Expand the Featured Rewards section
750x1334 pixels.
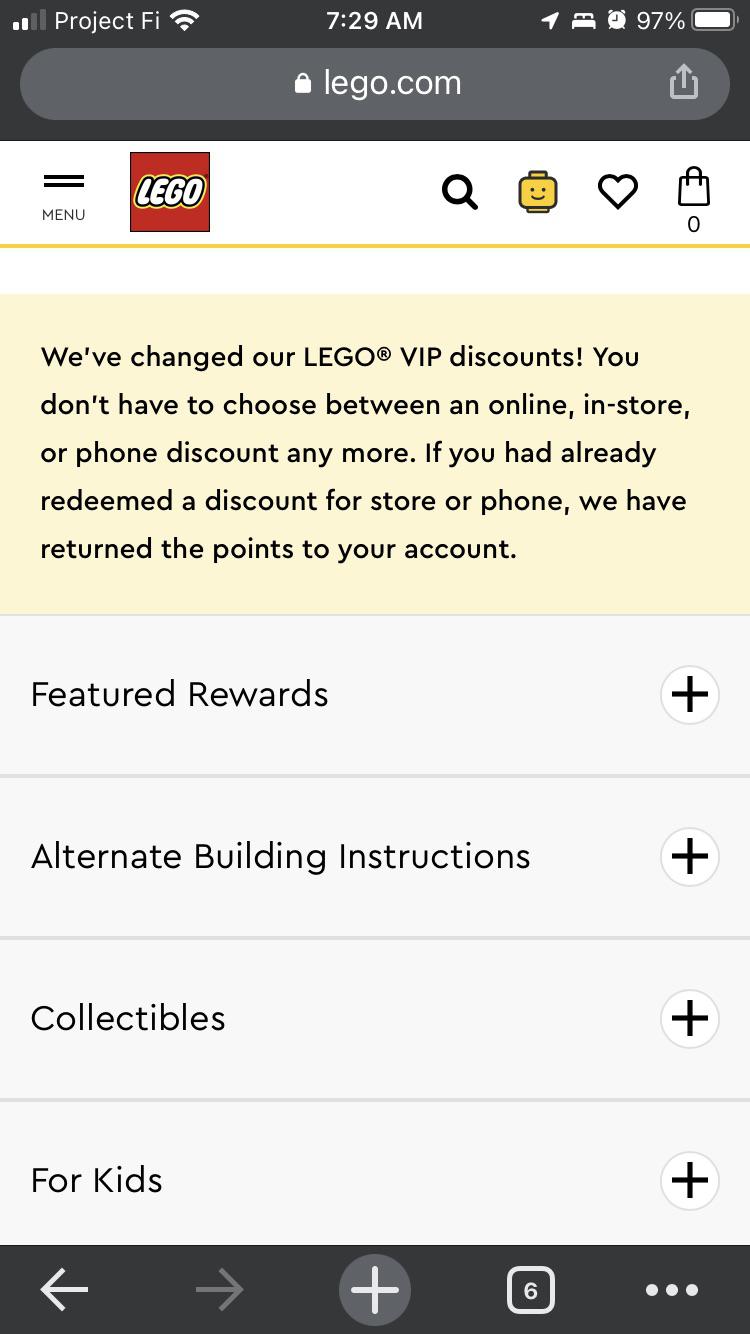coord(689,694)
